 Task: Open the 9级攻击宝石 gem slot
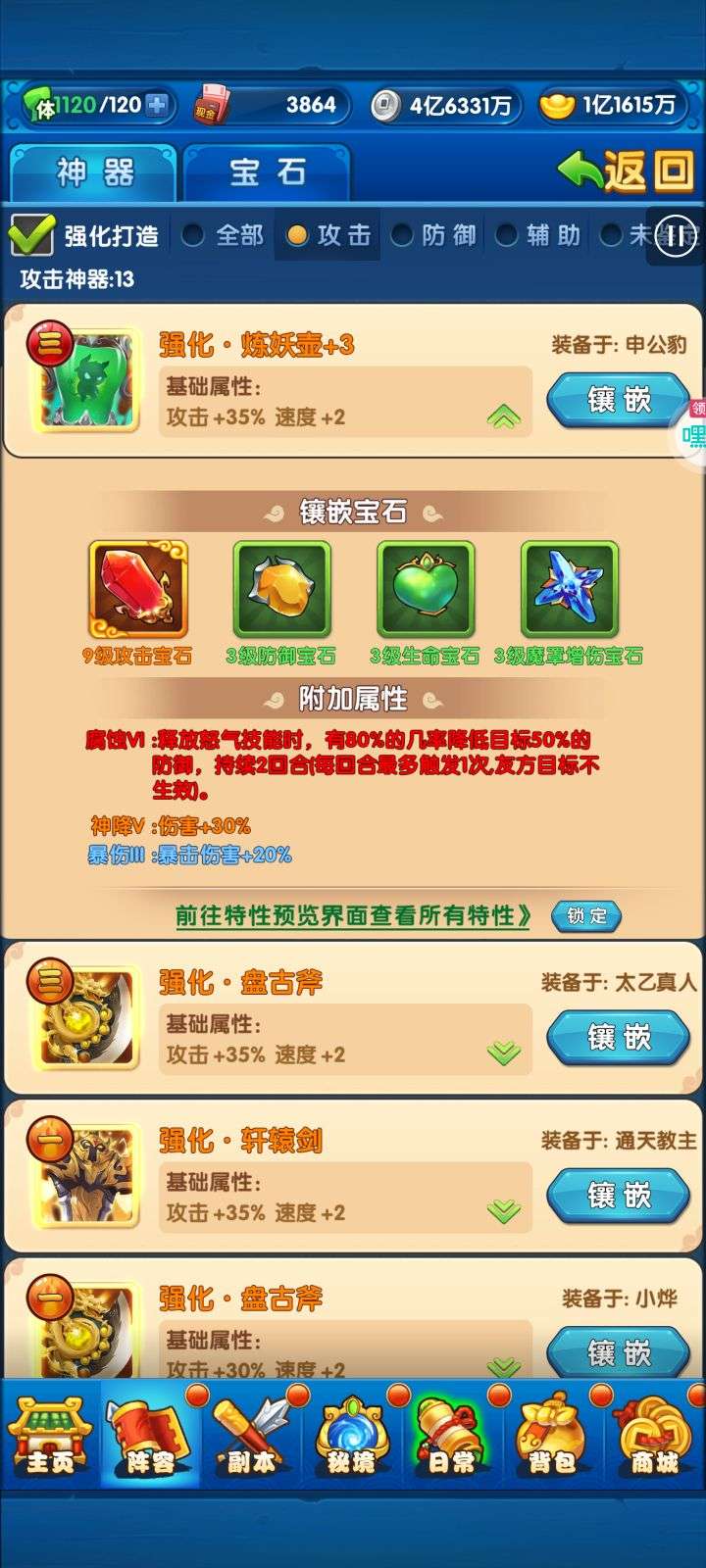138,589
